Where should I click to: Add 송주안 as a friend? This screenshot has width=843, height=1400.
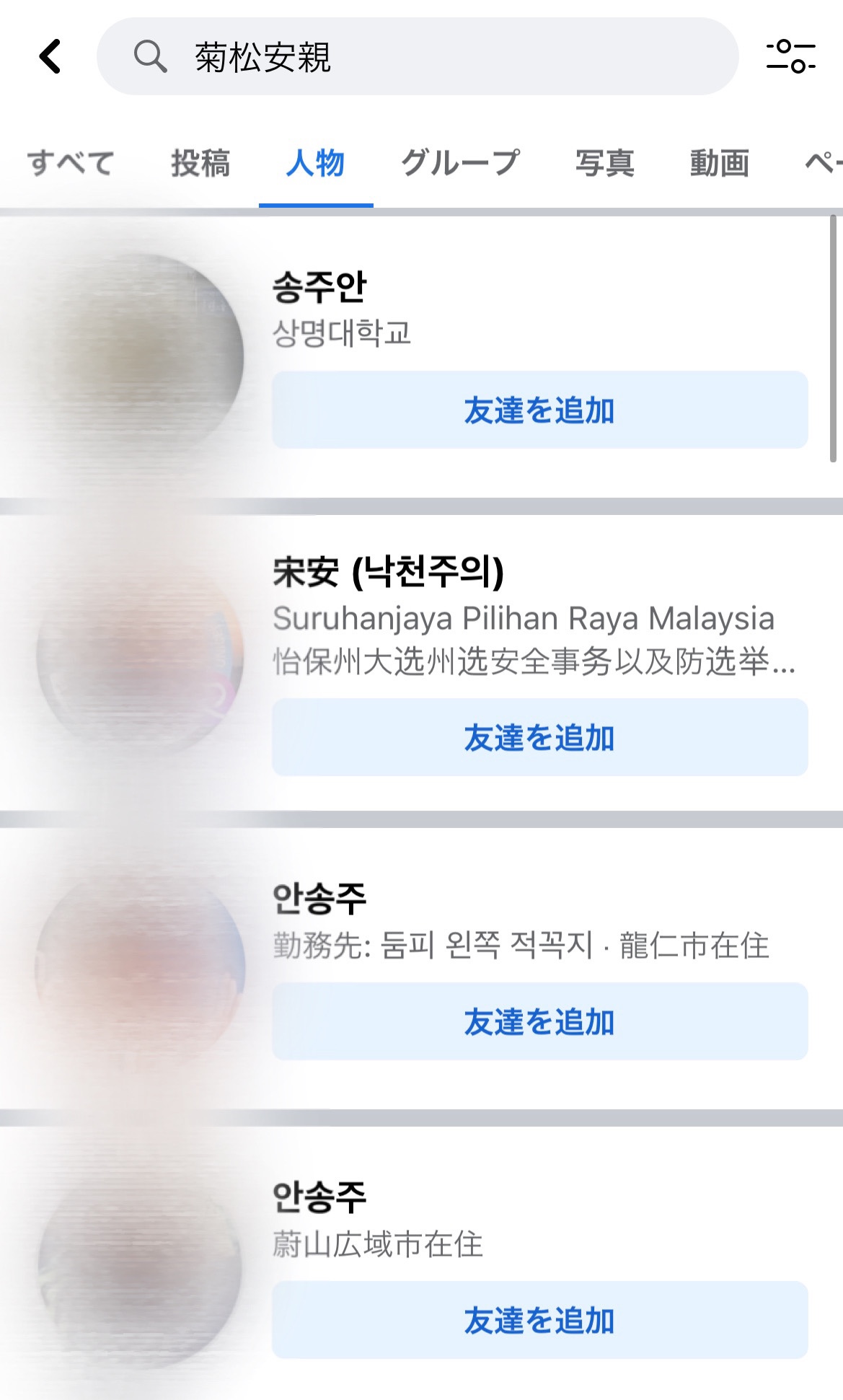pos(539,410)
